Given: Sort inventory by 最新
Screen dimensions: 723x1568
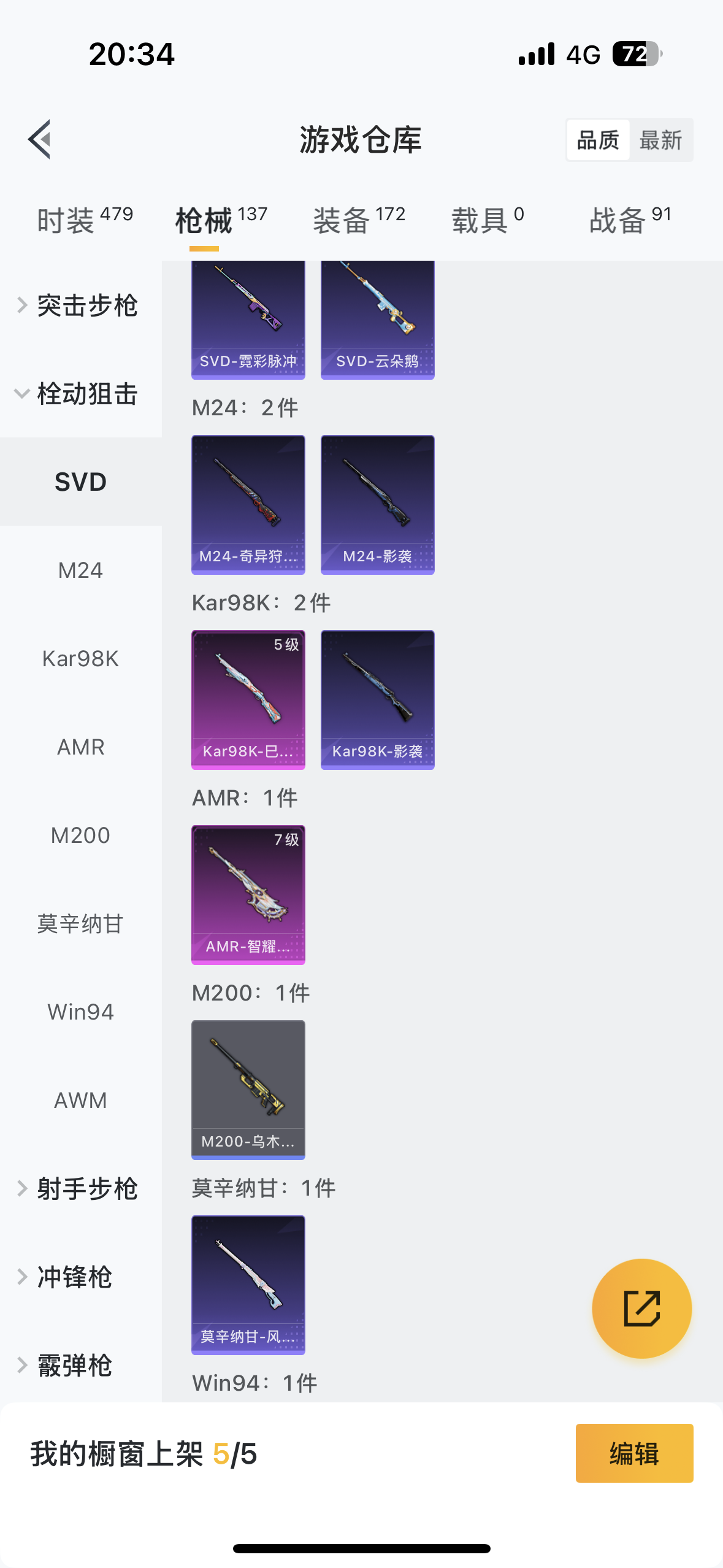Looking at the screenshot, I should pyautogui.click(x=660, y=140).
